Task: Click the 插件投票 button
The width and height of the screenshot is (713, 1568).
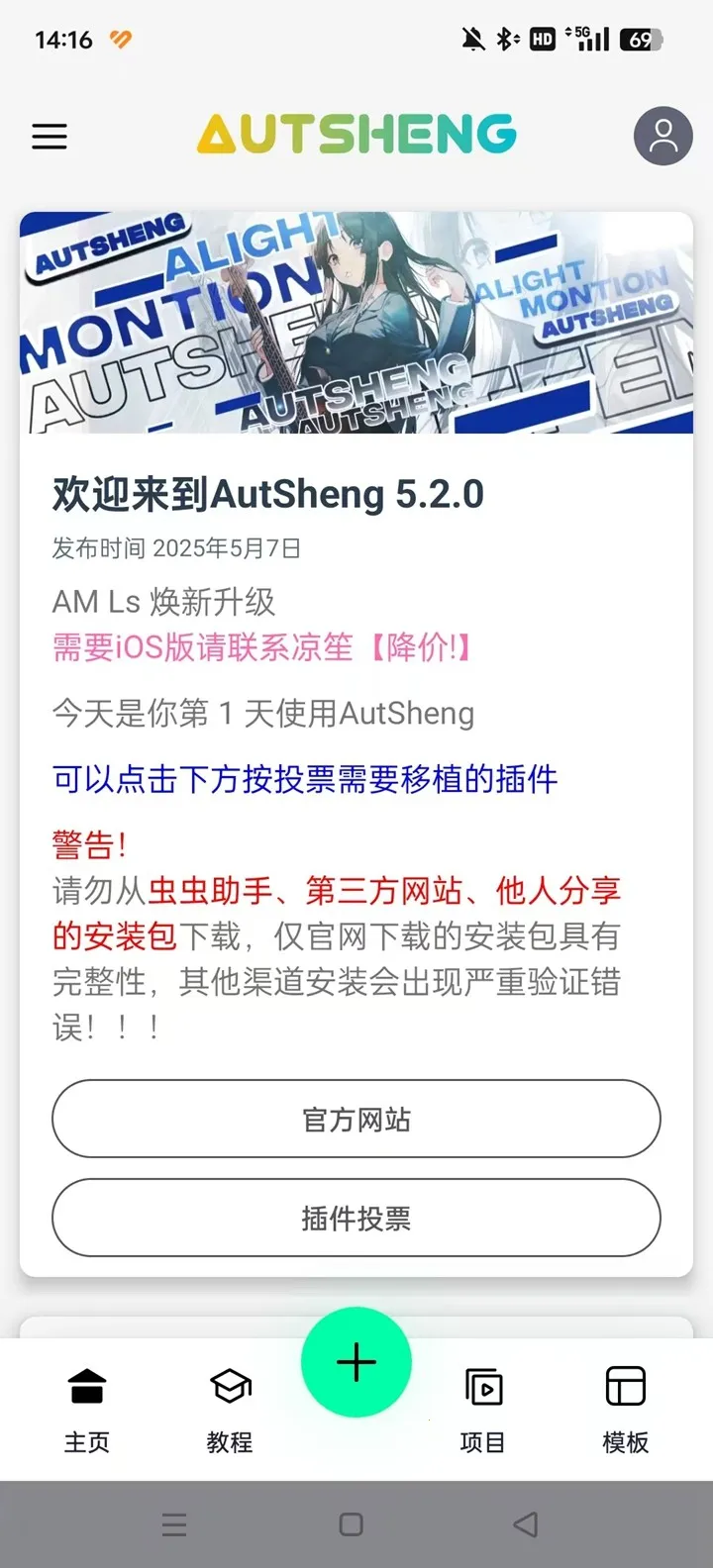Action: 356,1219
